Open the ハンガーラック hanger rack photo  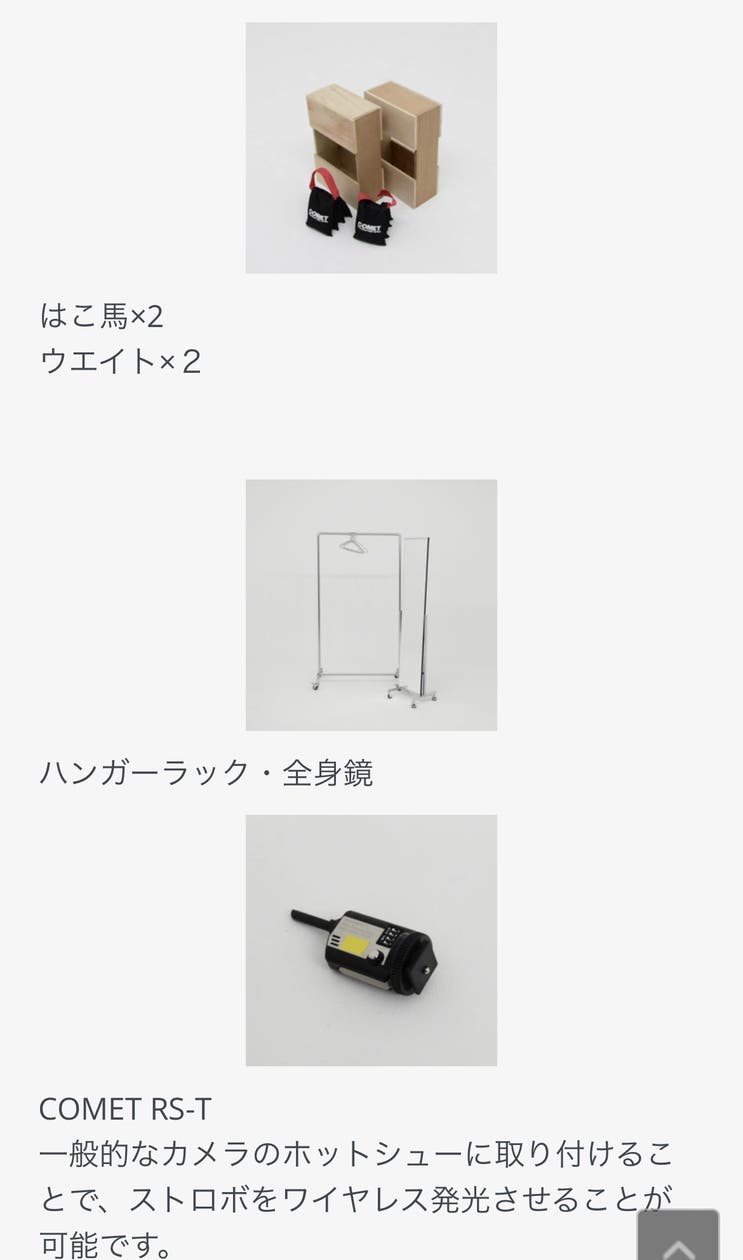(x=370, y=605)
